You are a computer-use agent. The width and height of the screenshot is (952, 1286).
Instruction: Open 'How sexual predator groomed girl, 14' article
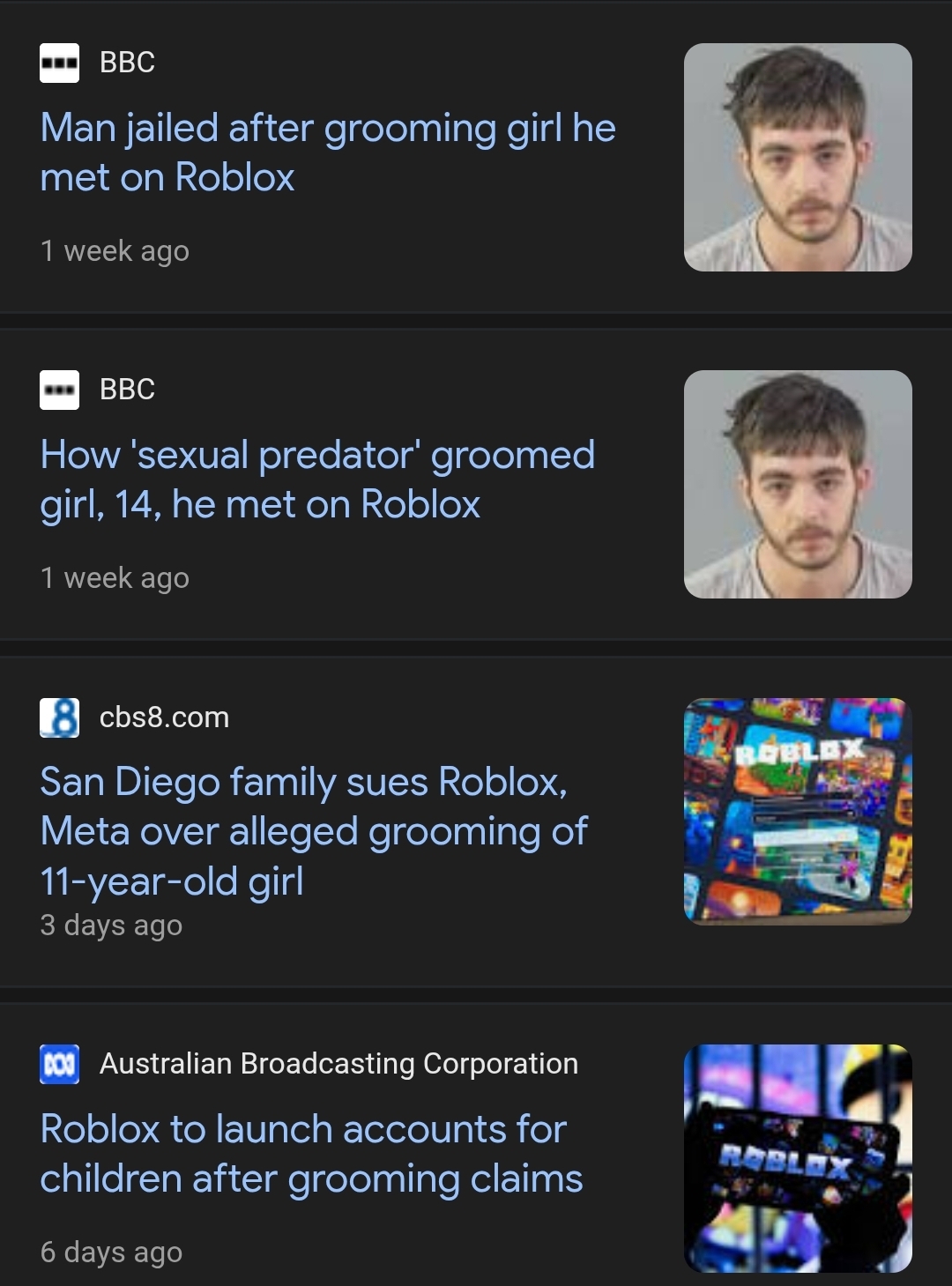317,479
